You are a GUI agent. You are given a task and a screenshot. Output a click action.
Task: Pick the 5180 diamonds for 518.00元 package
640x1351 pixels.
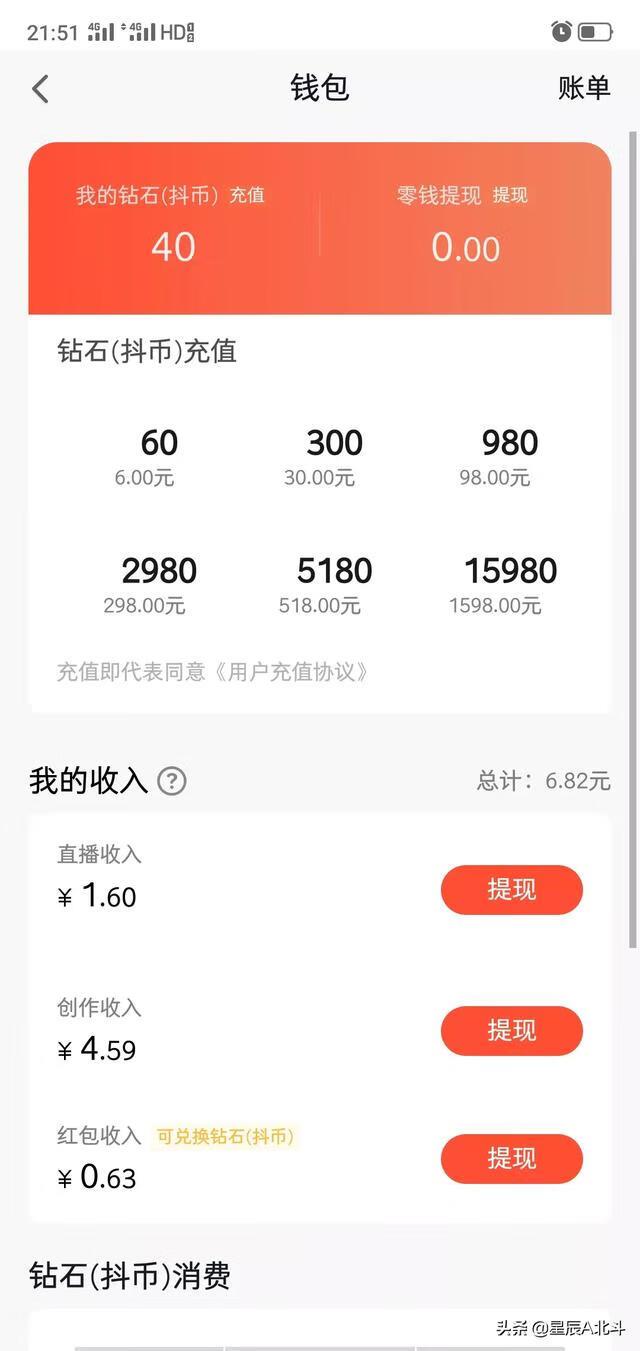click(x=334, y=584)
